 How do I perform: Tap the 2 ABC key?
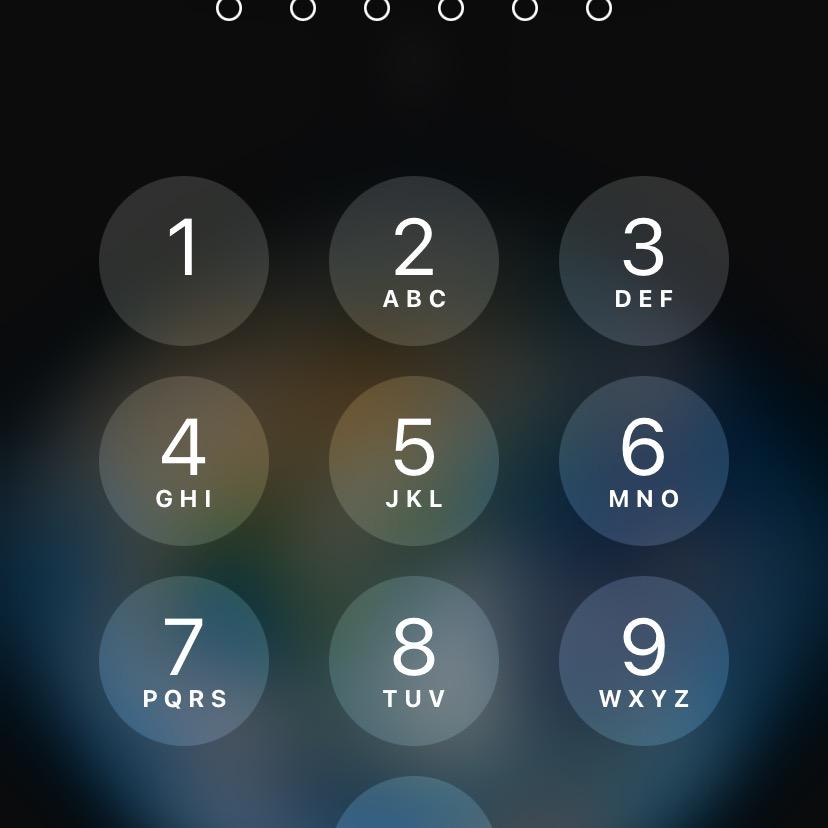point(414,261)
